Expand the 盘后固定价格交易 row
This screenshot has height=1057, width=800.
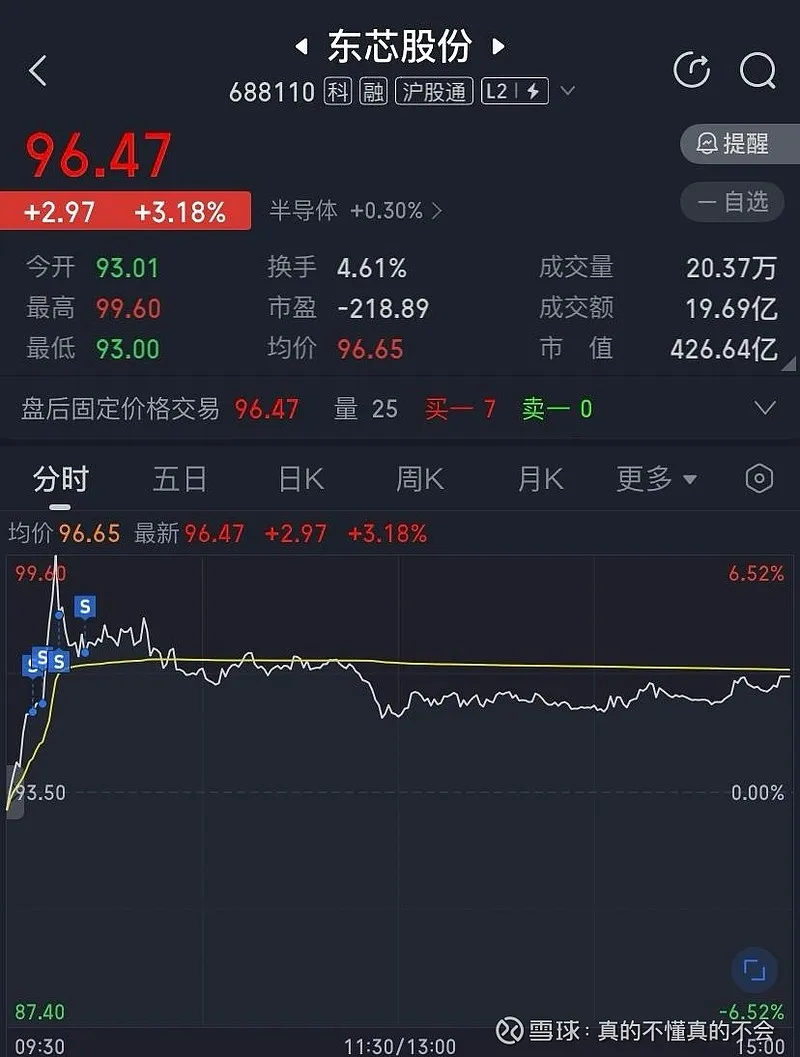(x=764, y=408)
